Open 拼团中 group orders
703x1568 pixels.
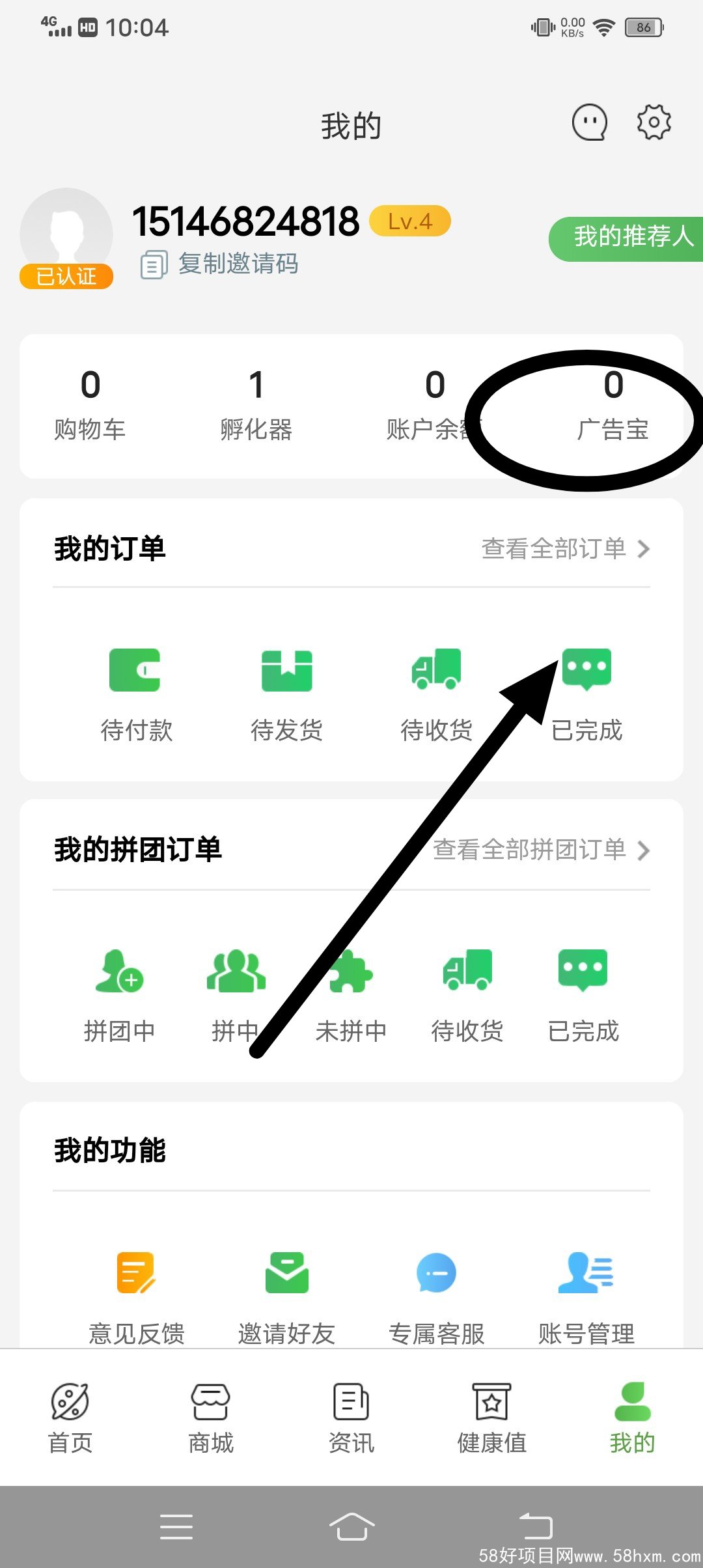[120, 995]
